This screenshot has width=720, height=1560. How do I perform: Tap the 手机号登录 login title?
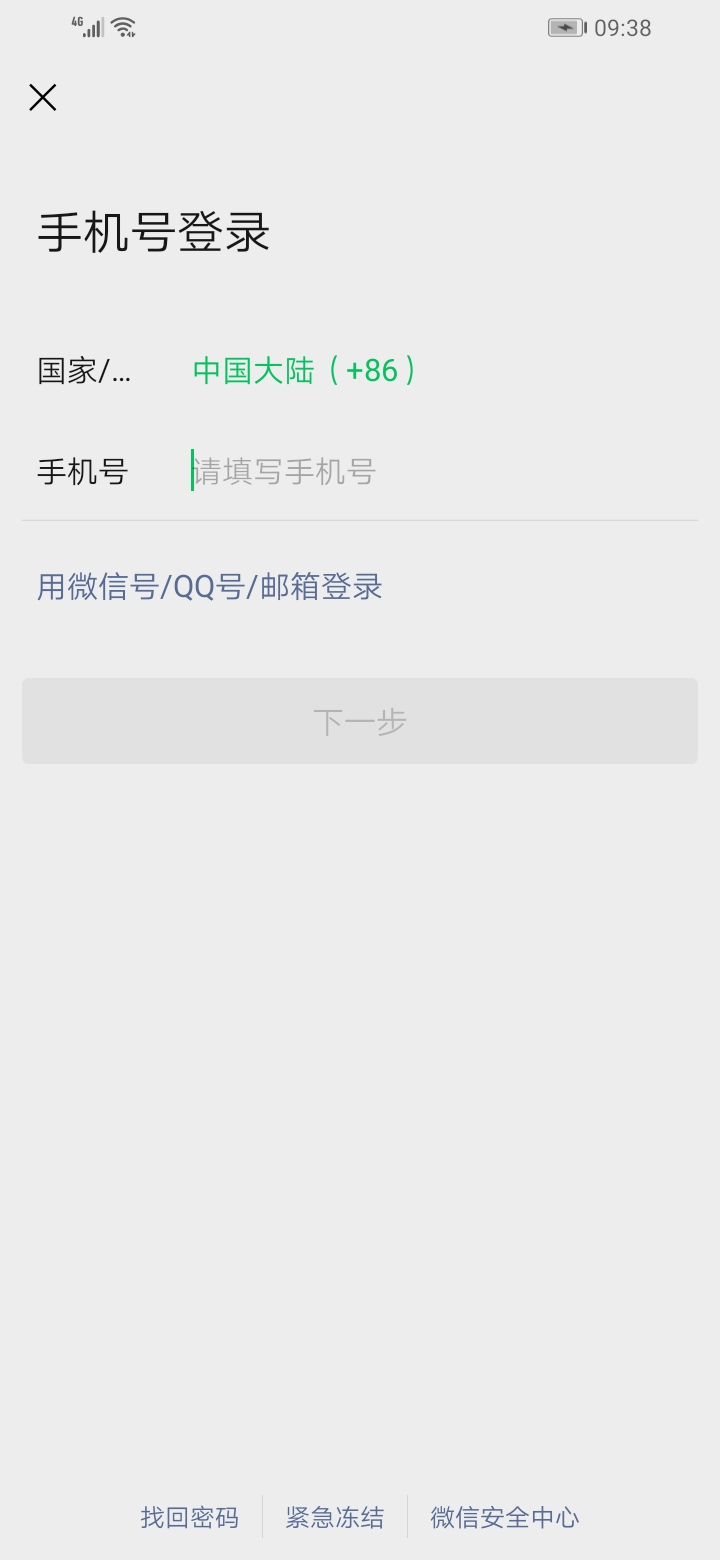152,233
